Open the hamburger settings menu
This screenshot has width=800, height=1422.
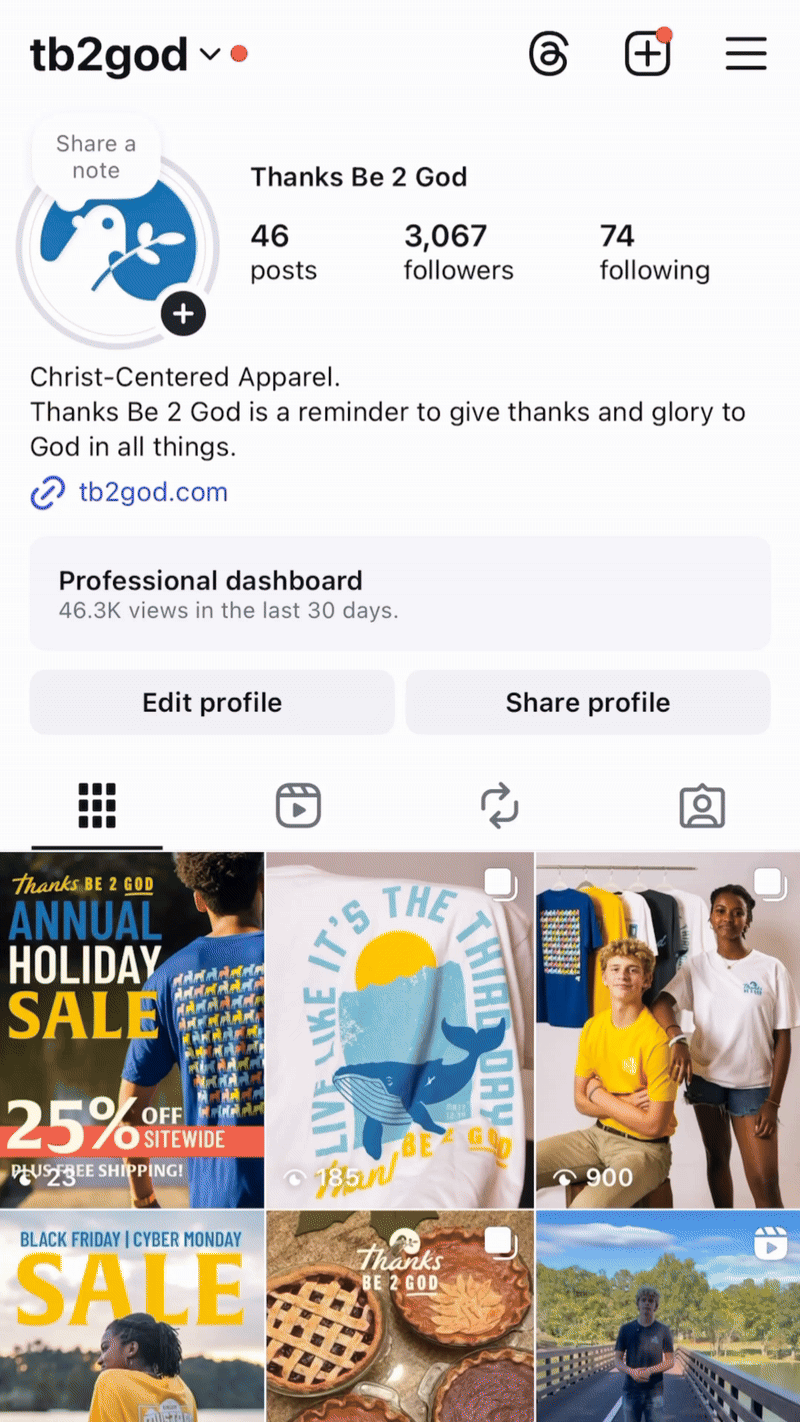tap(746, 54)
